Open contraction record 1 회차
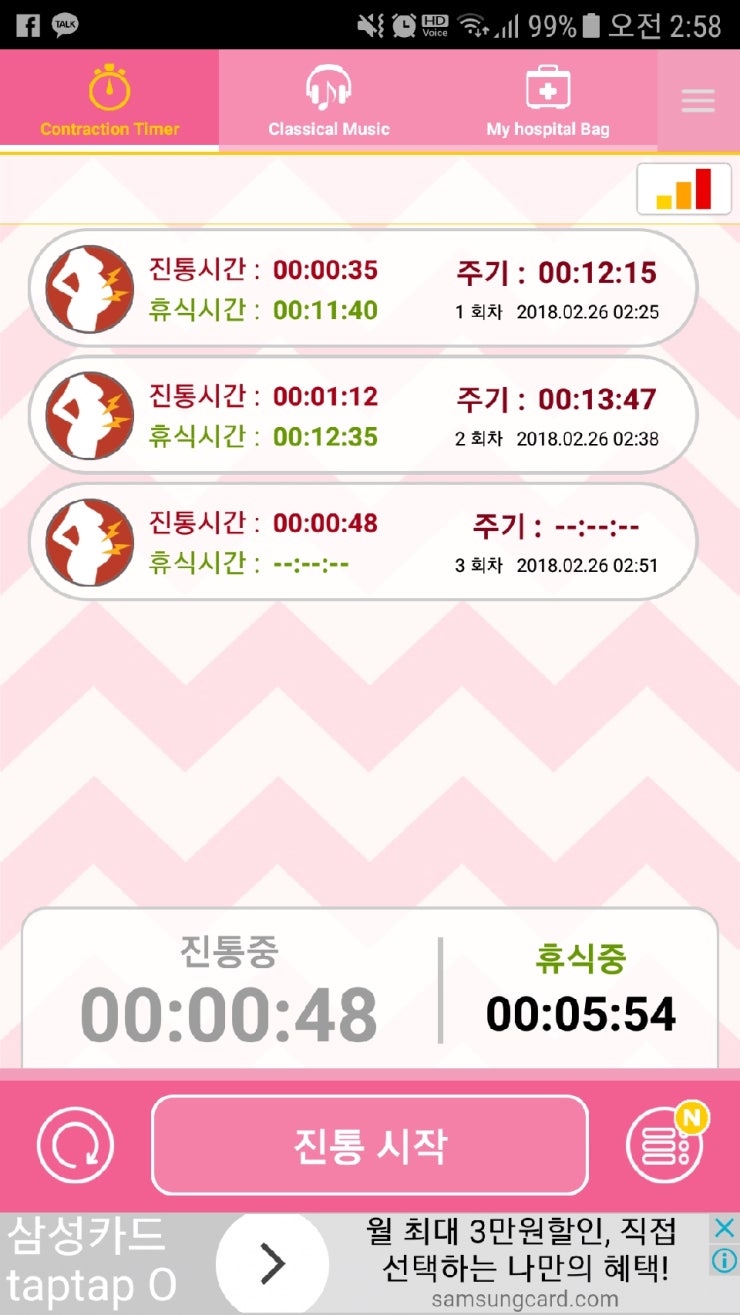Viewport: 740px width, 1315px height. [363, 289]
